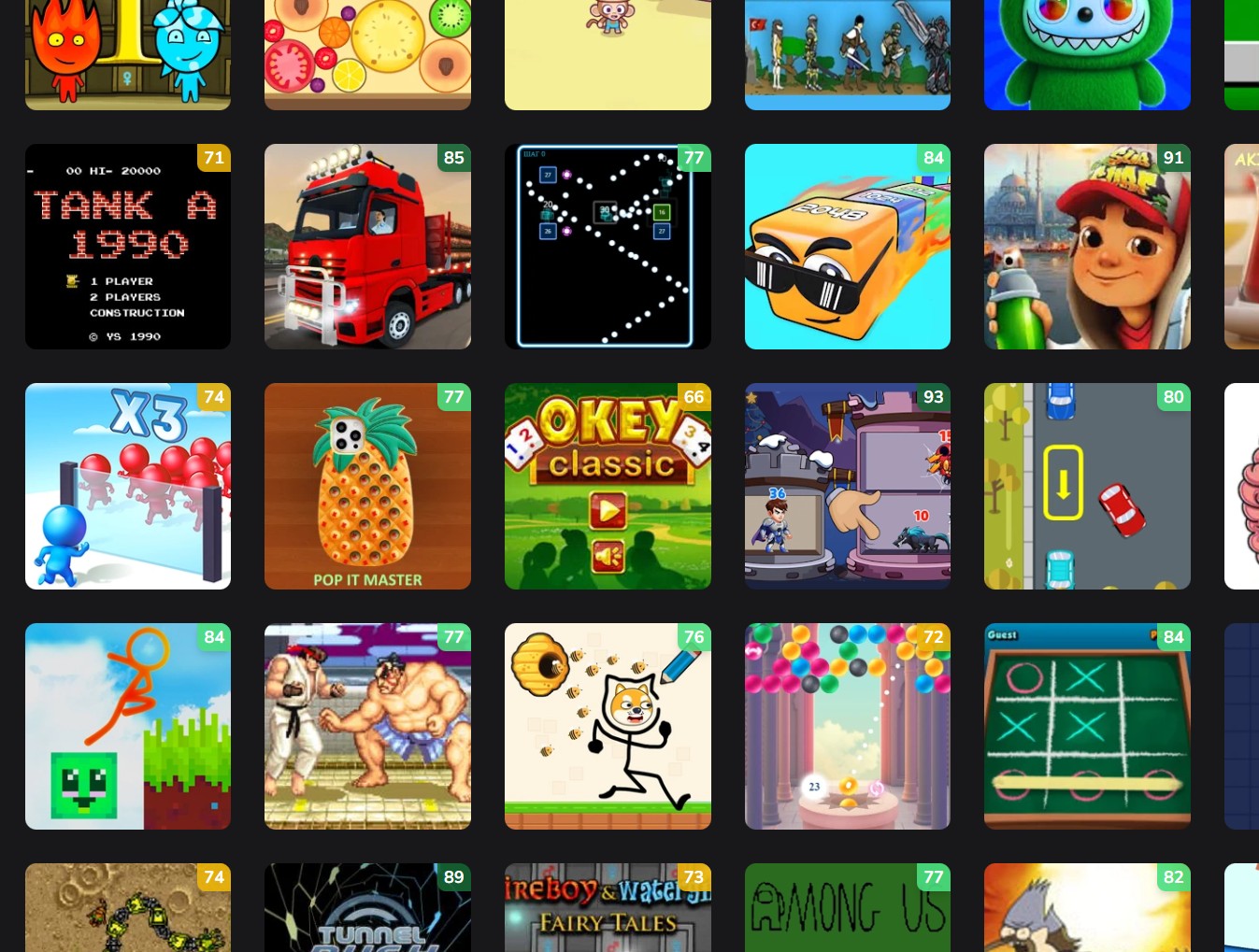This screenshot has width=1259, height=952.
Task: Open the hero tower game rated 93
Action: pos(847,486)
